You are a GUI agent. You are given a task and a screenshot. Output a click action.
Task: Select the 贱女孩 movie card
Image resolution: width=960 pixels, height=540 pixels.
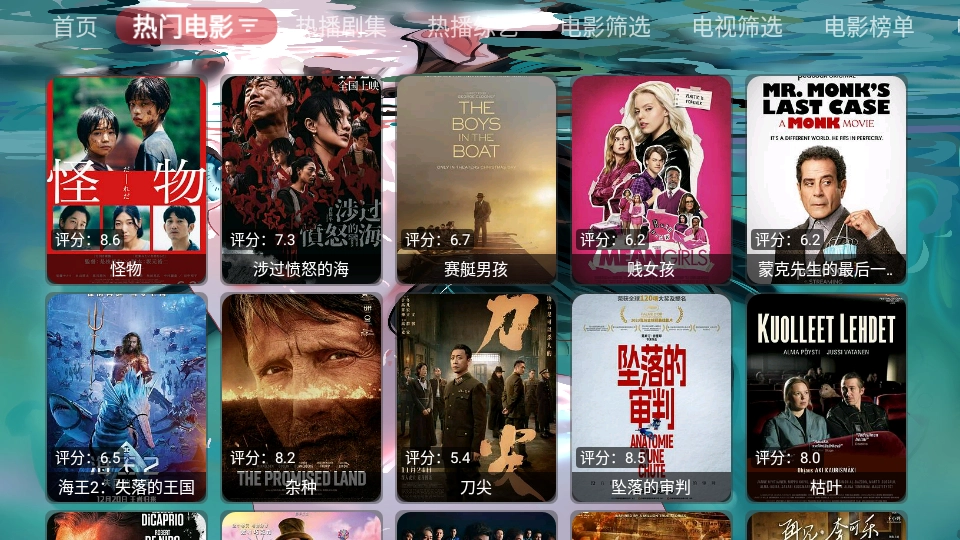click(x=651, y=179)
